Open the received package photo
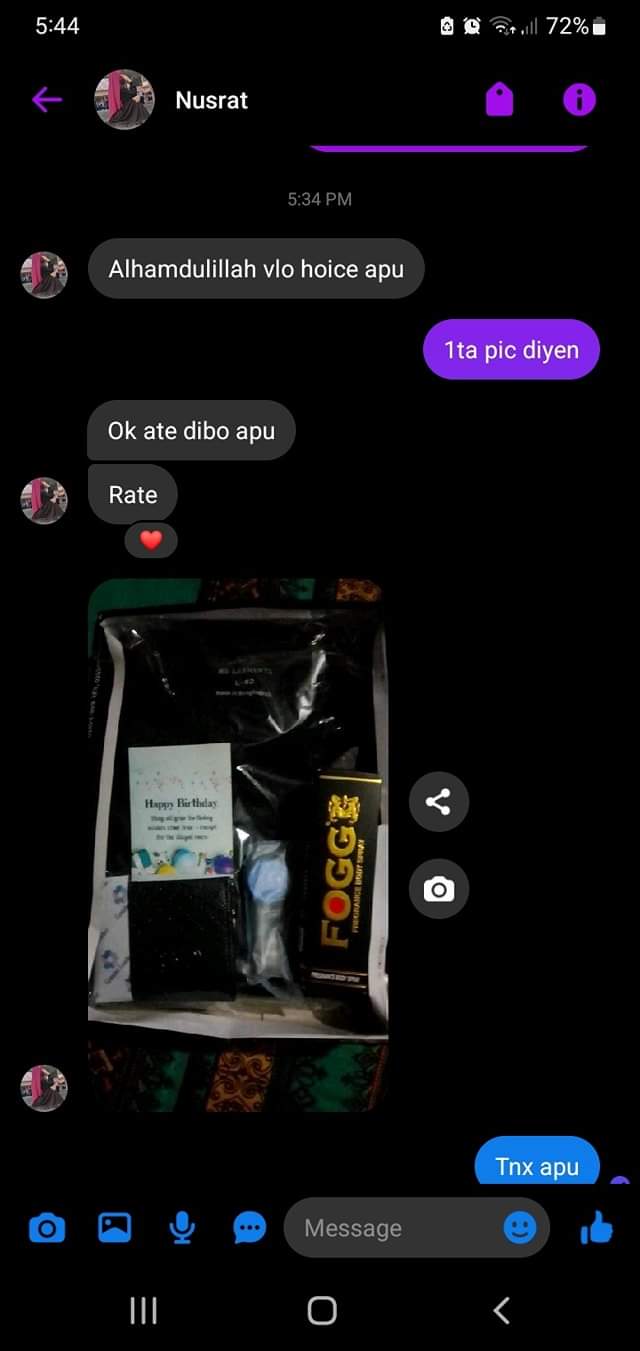Image resolution: width=640 pixels, height=1351 pixels. [x=237, y=844]
